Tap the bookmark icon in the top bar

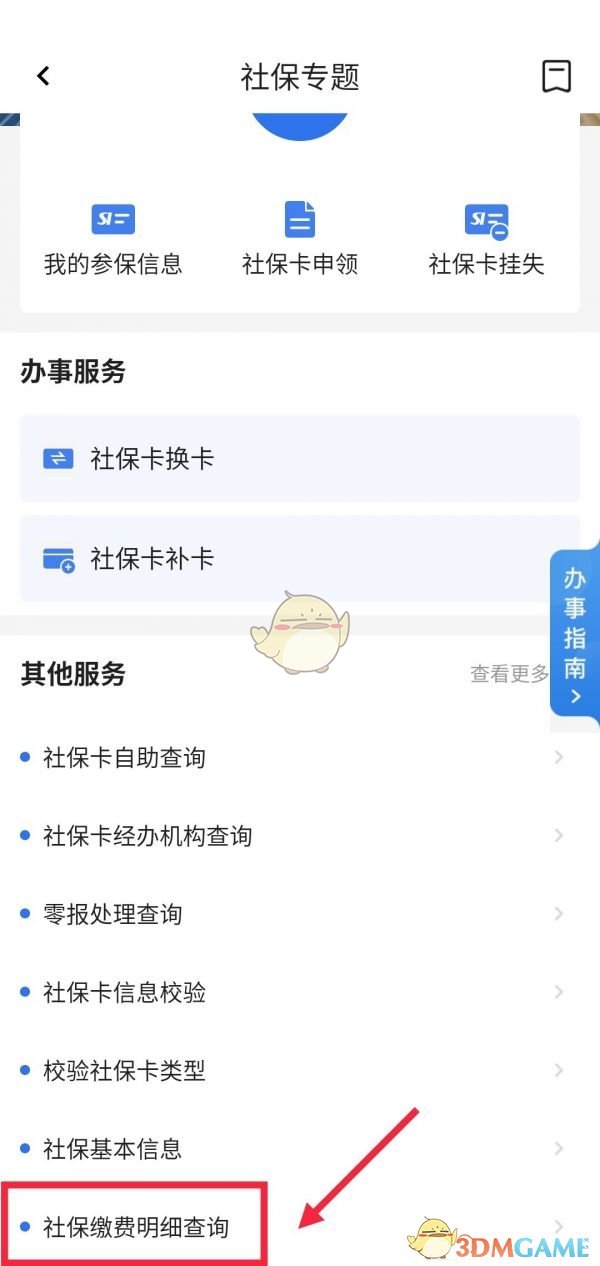point(556,76)
